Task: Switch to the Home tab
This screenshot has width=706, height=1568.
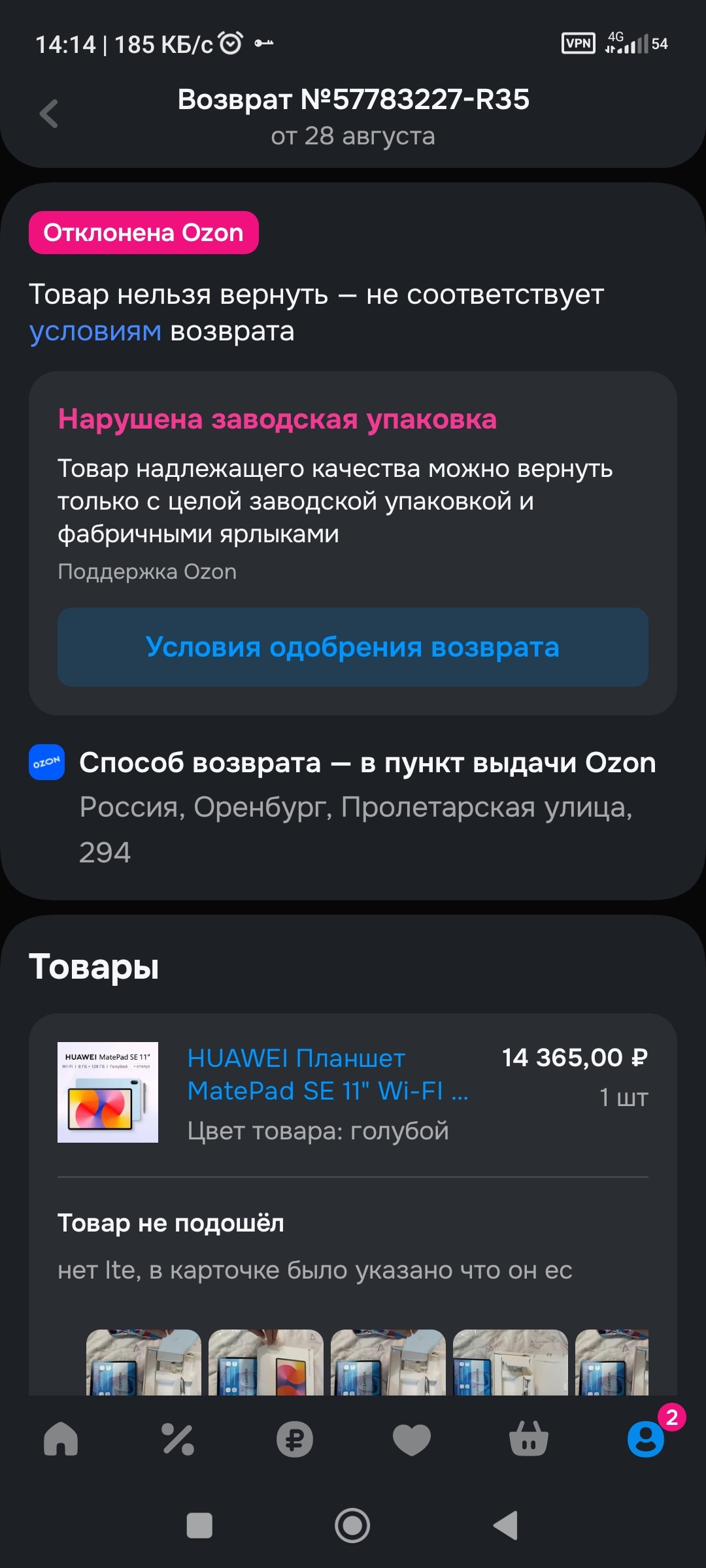Action: 61,1439
